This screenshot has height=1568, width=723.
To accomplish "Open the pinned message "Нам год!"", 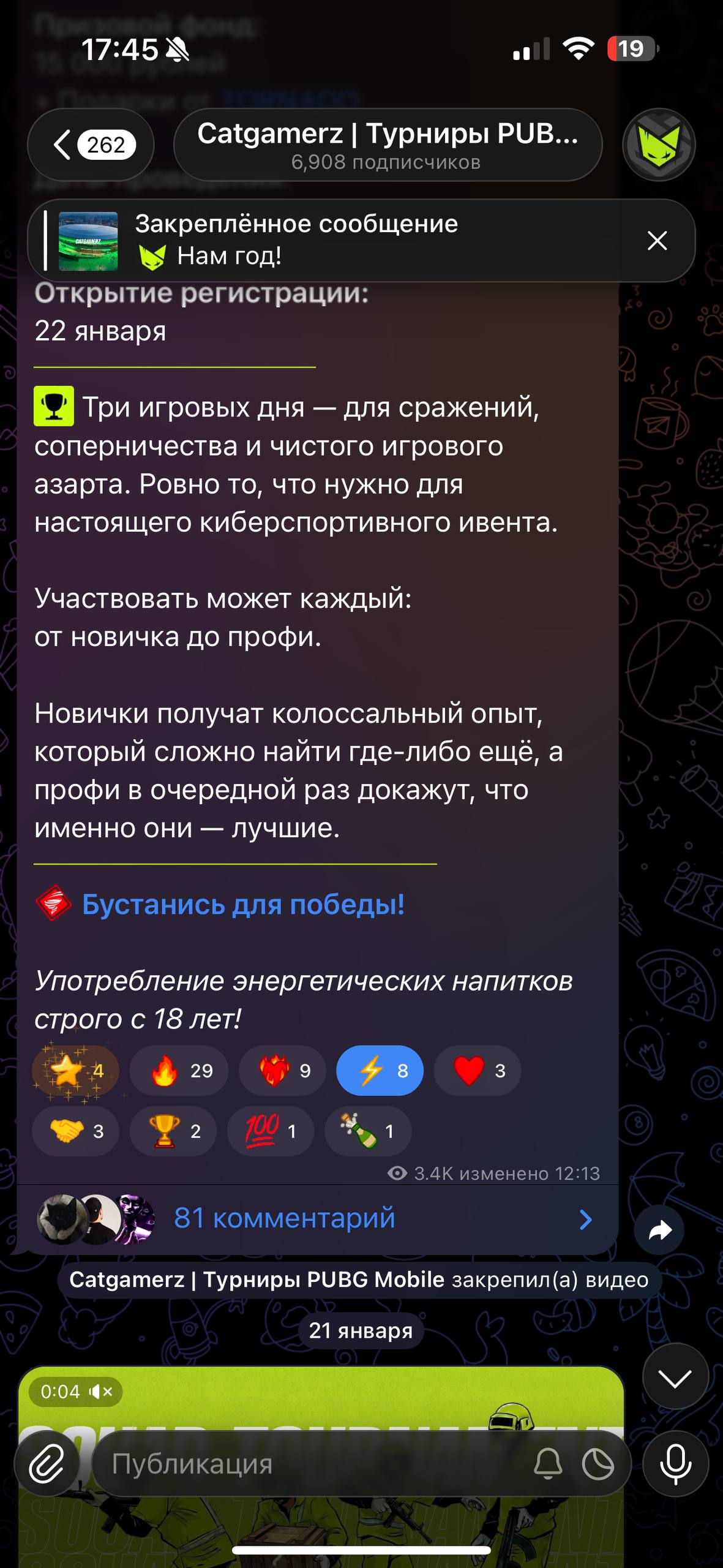I will pyautogui.click(x=331, y=241).
